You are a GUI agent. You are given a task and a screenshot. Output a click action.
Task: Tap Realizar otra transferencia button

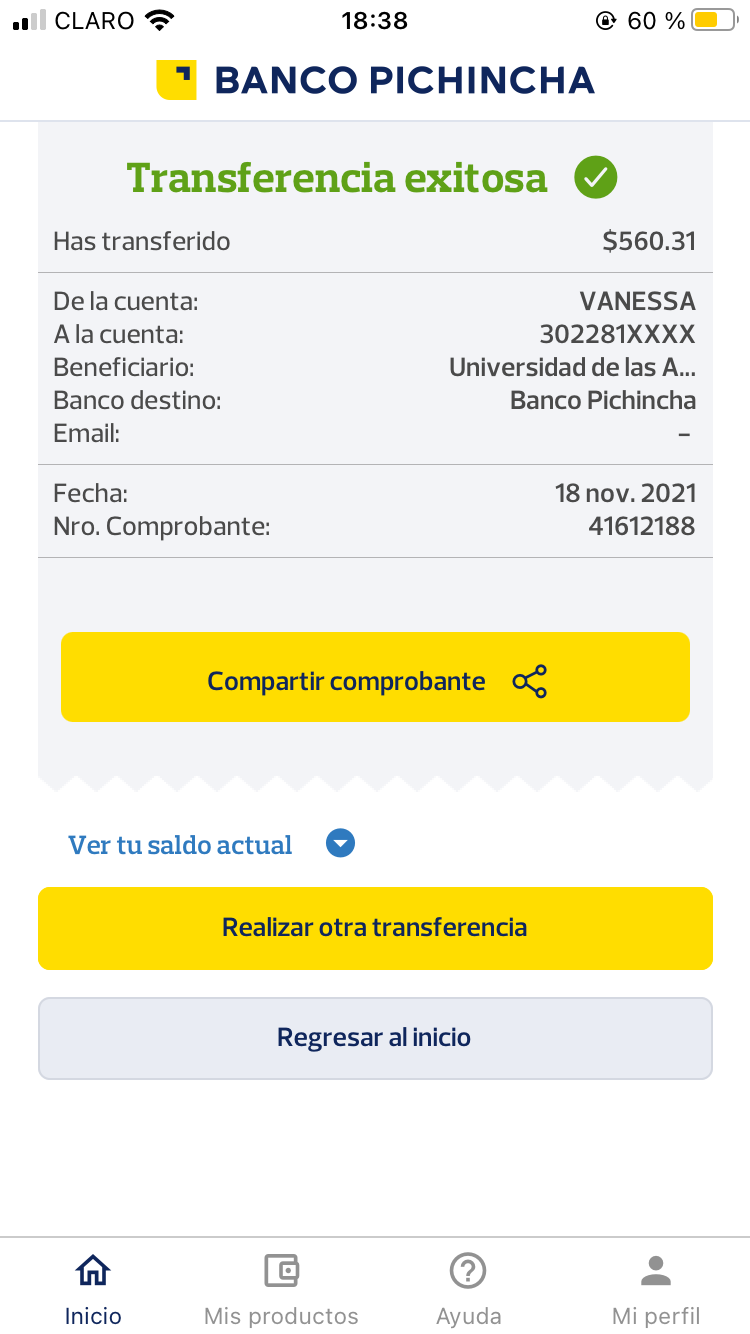(375, 928)
